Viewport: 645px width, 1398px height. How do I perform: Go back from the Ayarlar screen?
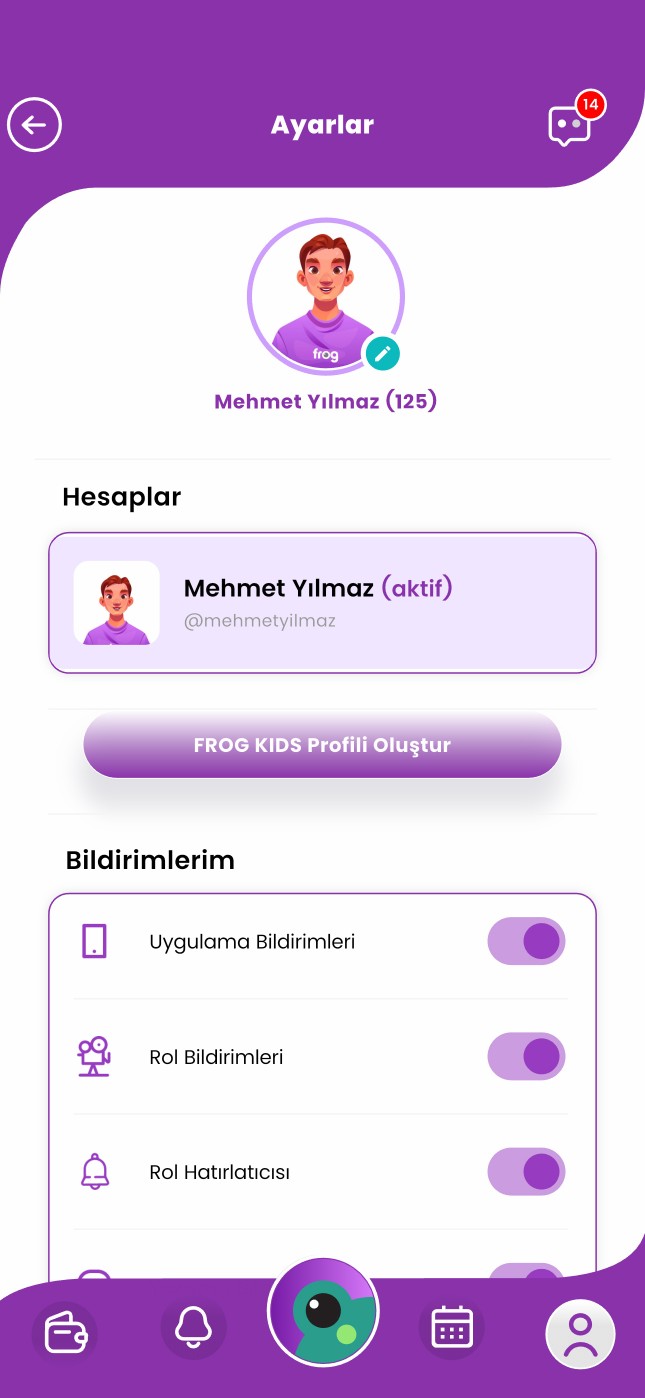click(x=35, y=125)
